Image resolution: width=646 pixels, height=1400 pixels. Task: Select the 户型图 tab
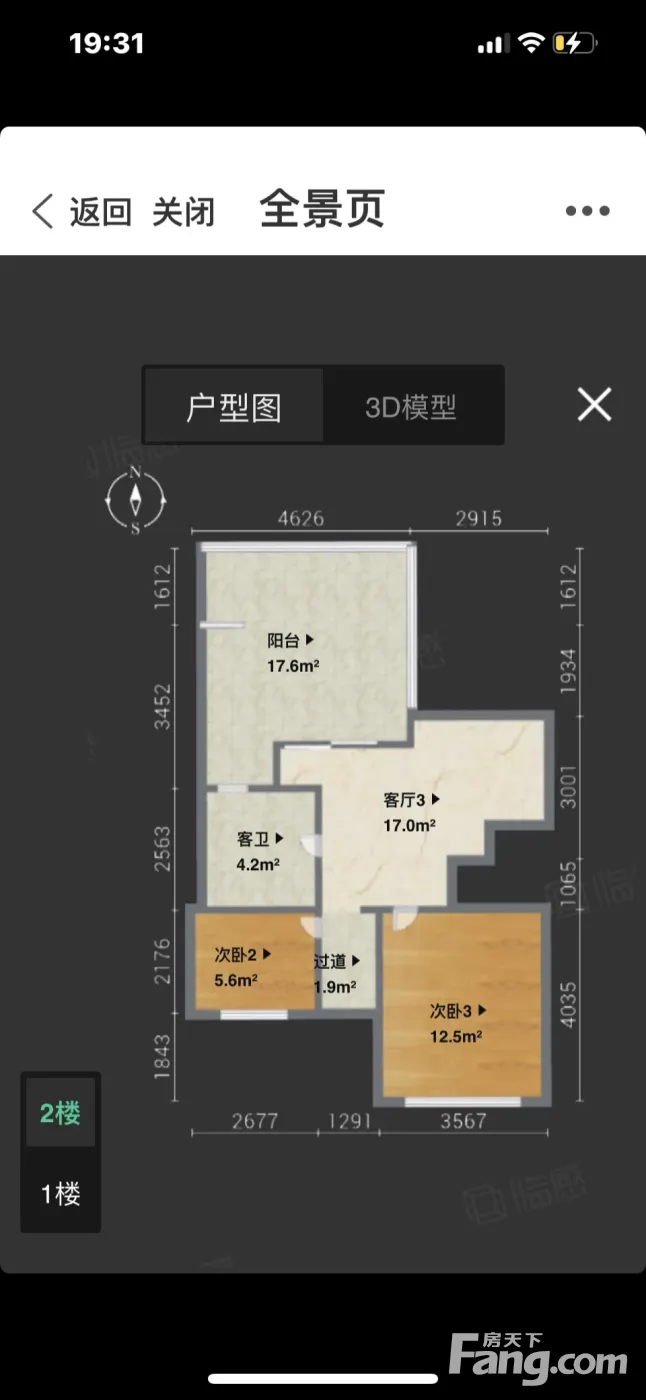click(x=234, y=406)
